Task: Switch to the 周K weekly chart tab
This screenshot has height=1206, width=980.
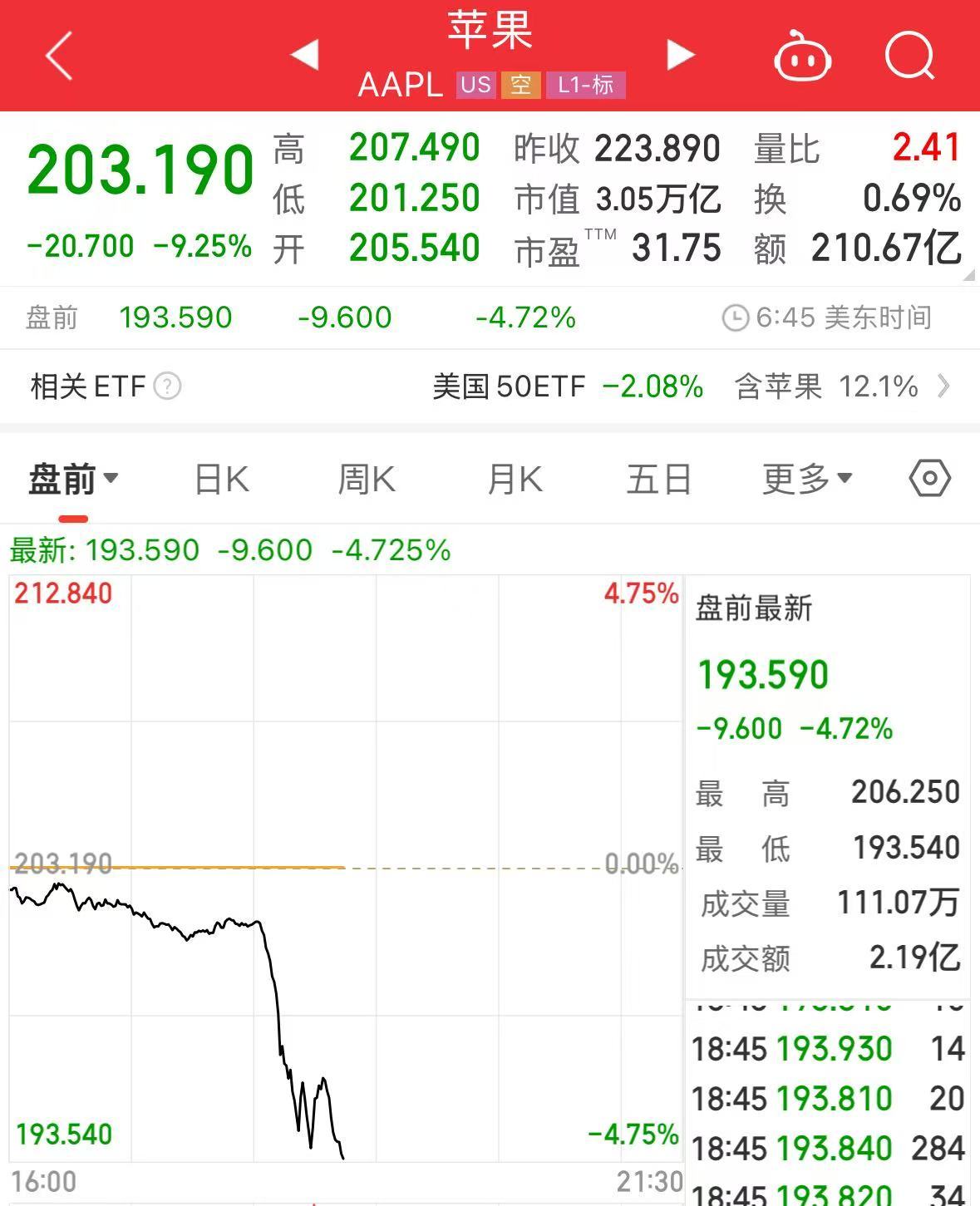Action: tap(366, 478)
